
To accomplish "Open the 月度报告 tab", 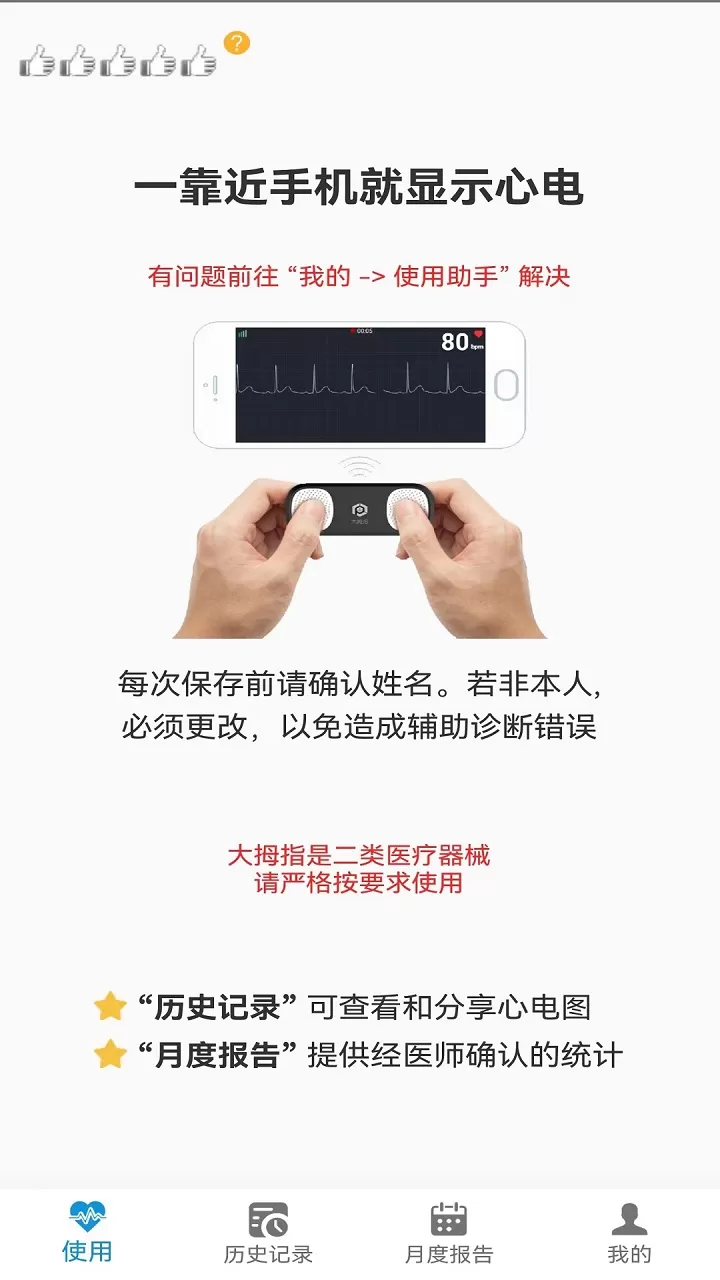I will [449, 1234].
